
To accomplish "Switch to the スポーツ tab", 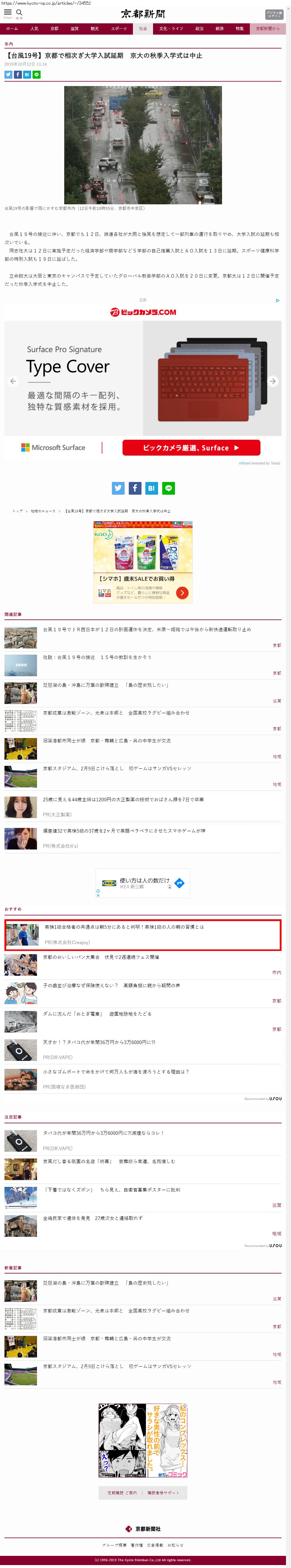I will pos(119,29).
